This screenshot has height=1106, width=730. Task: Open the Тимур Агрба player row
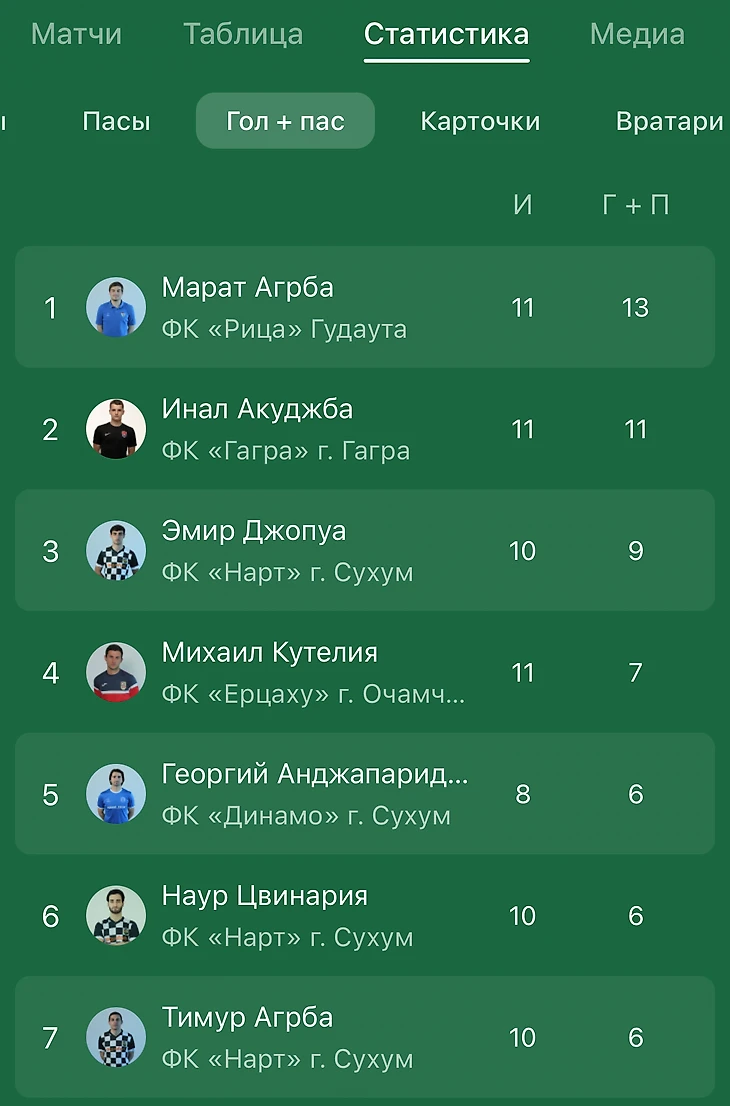(x=364, y=1037)
